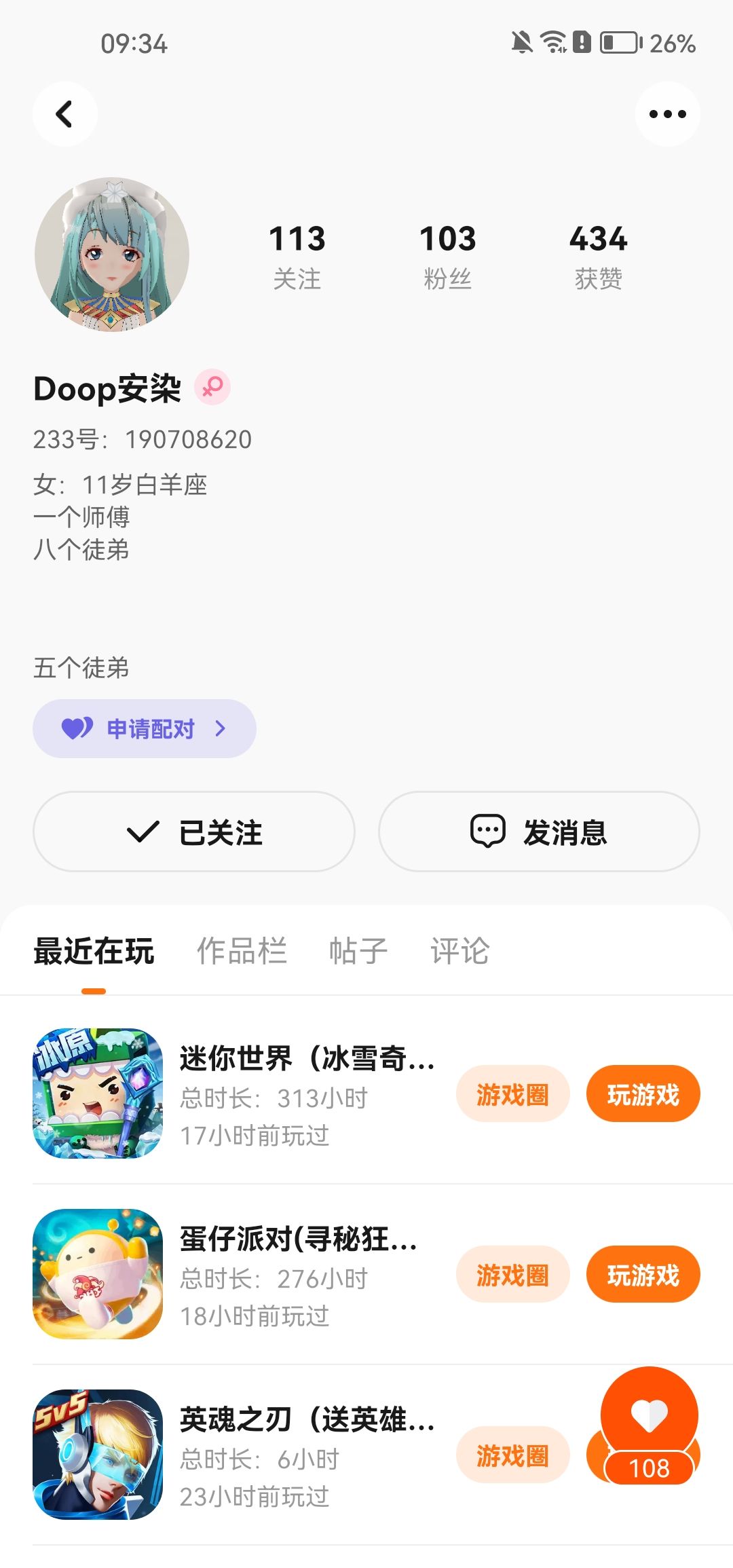733x1568 pixels.
Task: Tap the 申请配对 button
Action: pos(145,728)
